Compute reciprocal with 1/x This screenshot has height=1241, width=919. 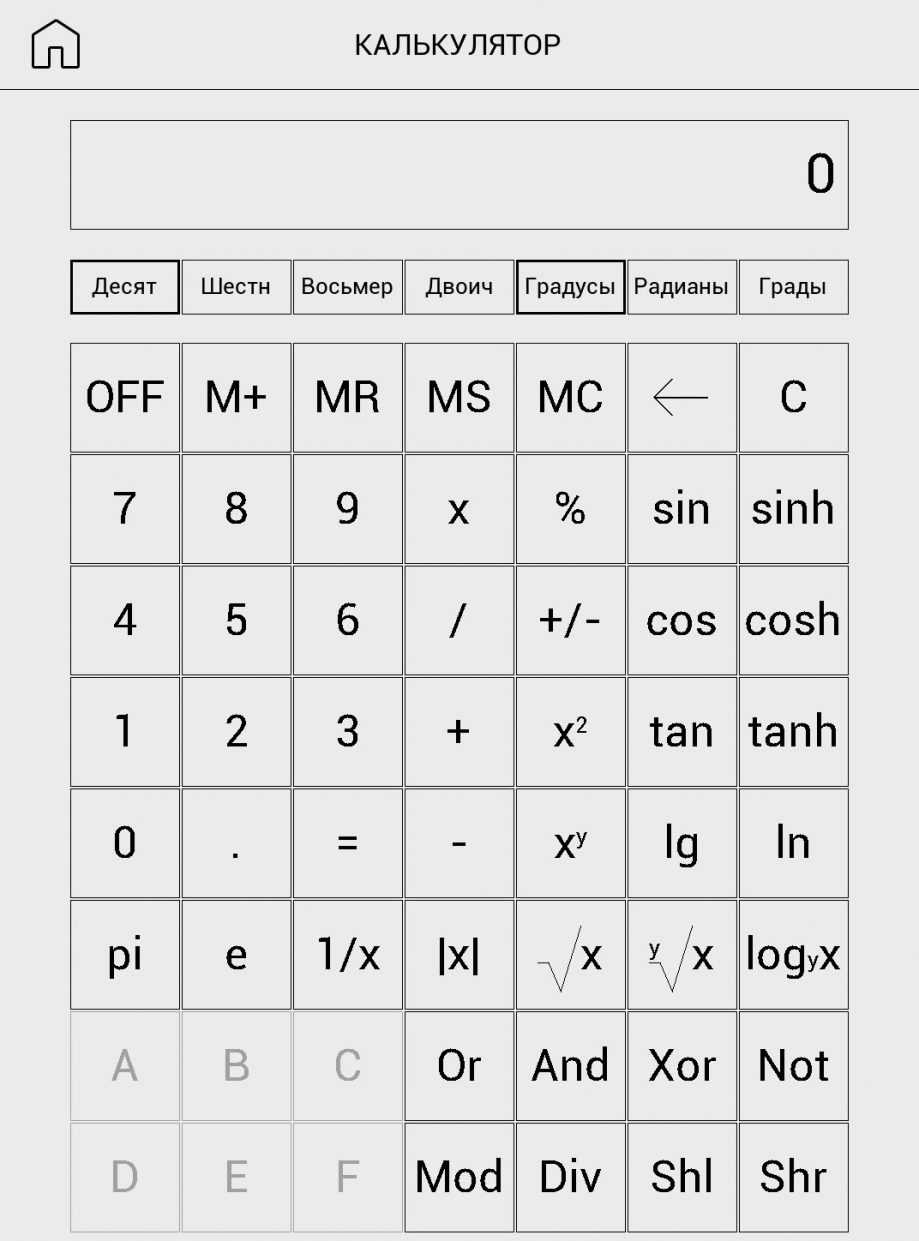tap(347, 955)
